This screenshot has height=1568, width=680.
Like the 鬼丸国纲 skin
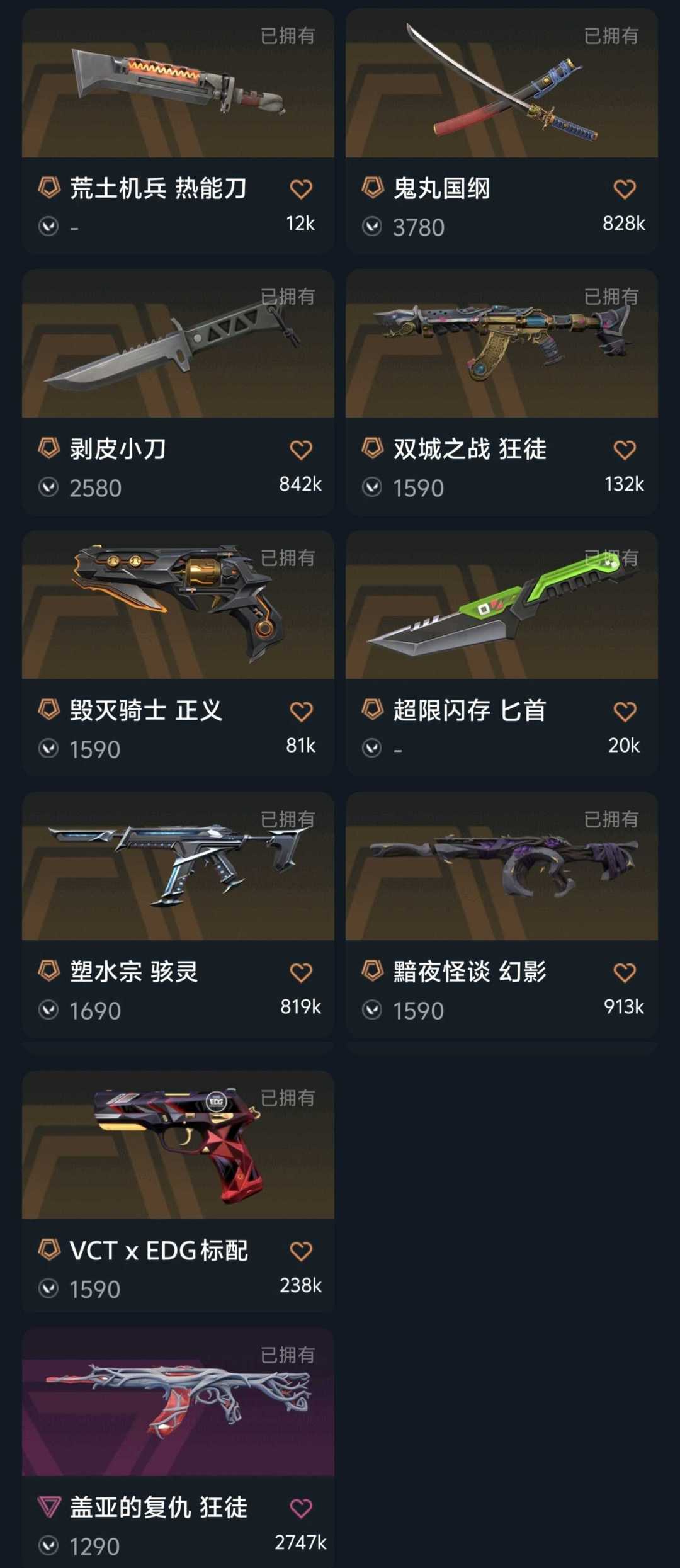tap(624, 189)
